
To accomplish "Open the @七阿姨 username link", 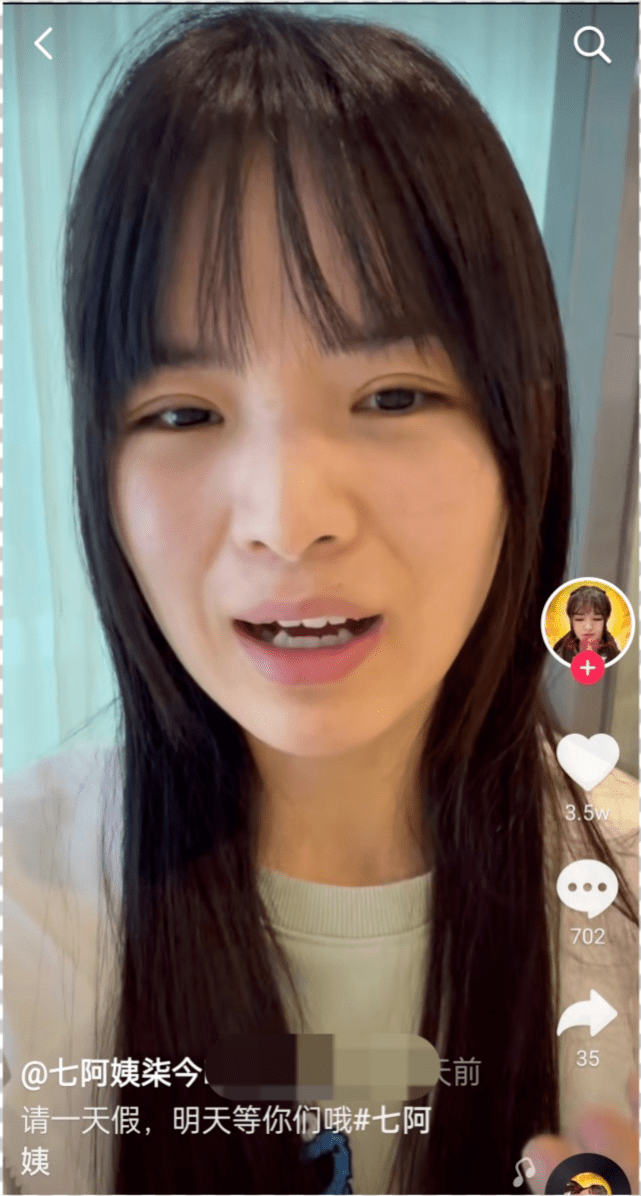I will 98,1074.
